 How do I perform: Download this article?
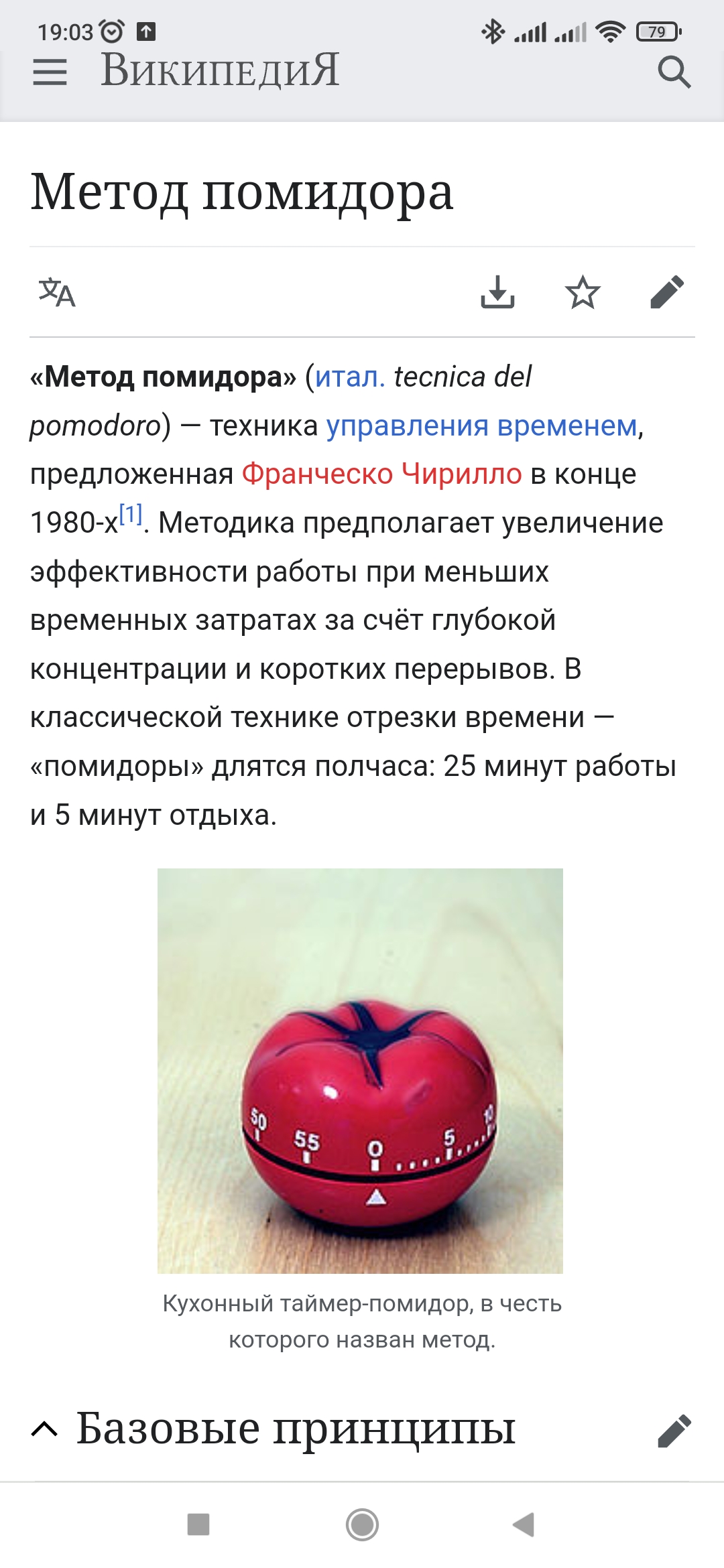pos(497,292)
